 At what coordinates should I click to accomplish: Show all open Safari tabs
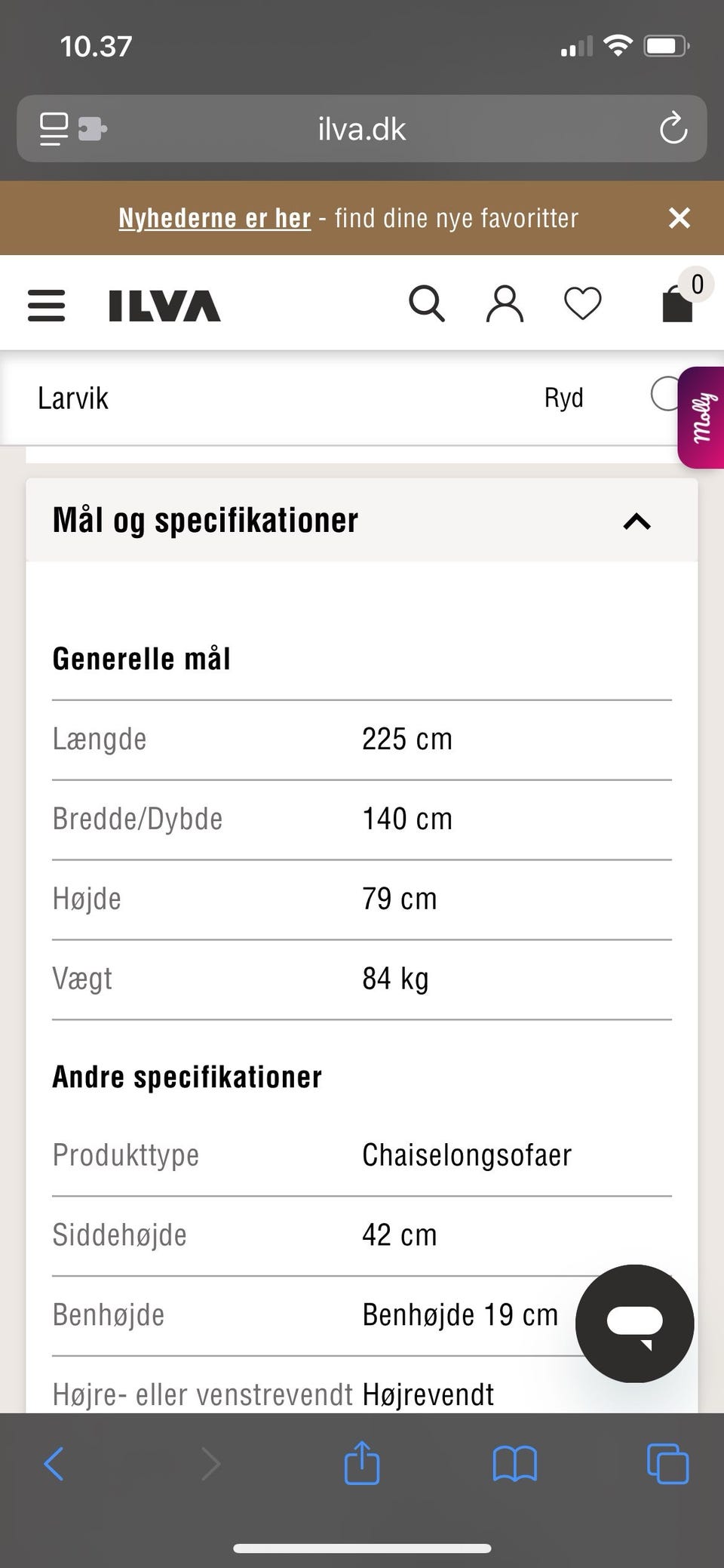click(665, 1462)
